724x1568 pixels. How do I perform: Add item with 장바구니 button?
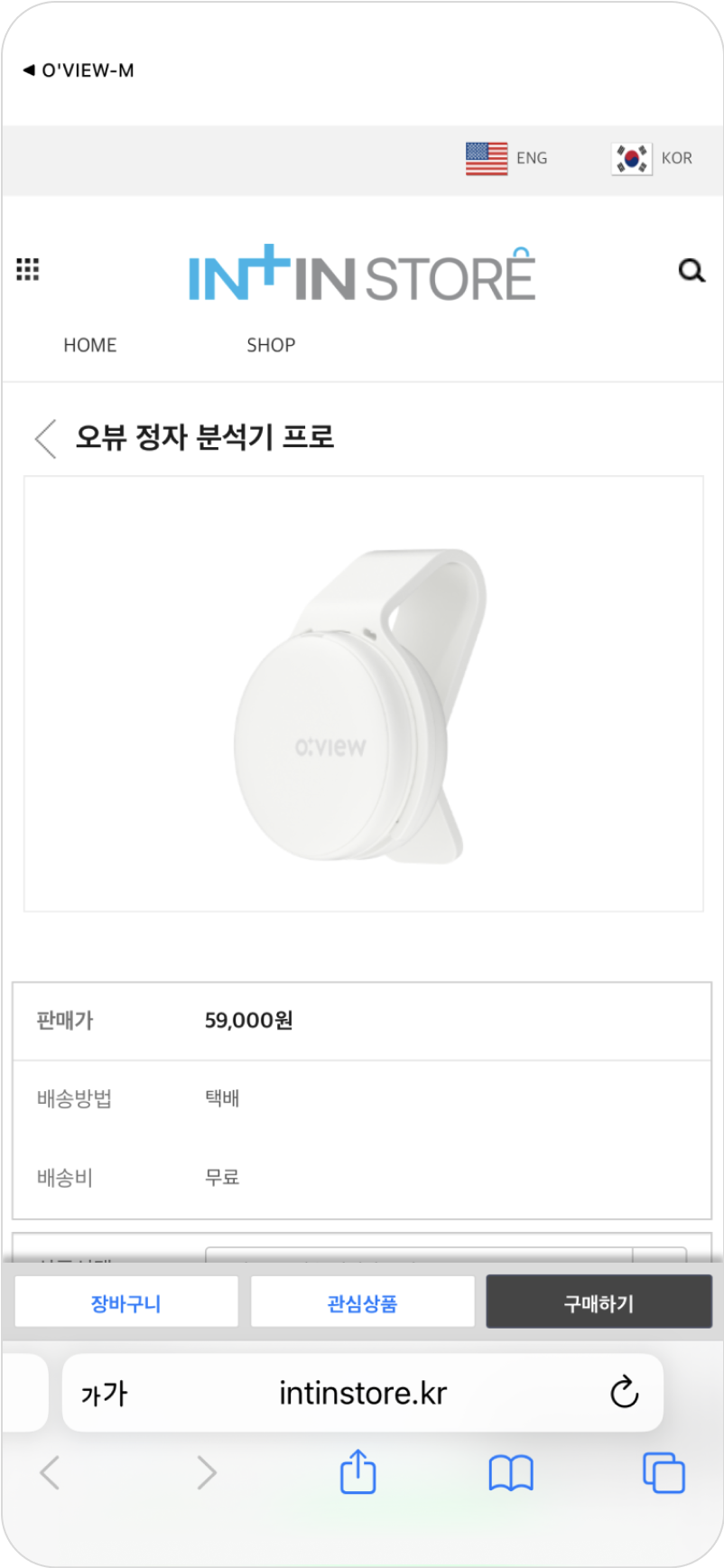tap(126, 1302)
